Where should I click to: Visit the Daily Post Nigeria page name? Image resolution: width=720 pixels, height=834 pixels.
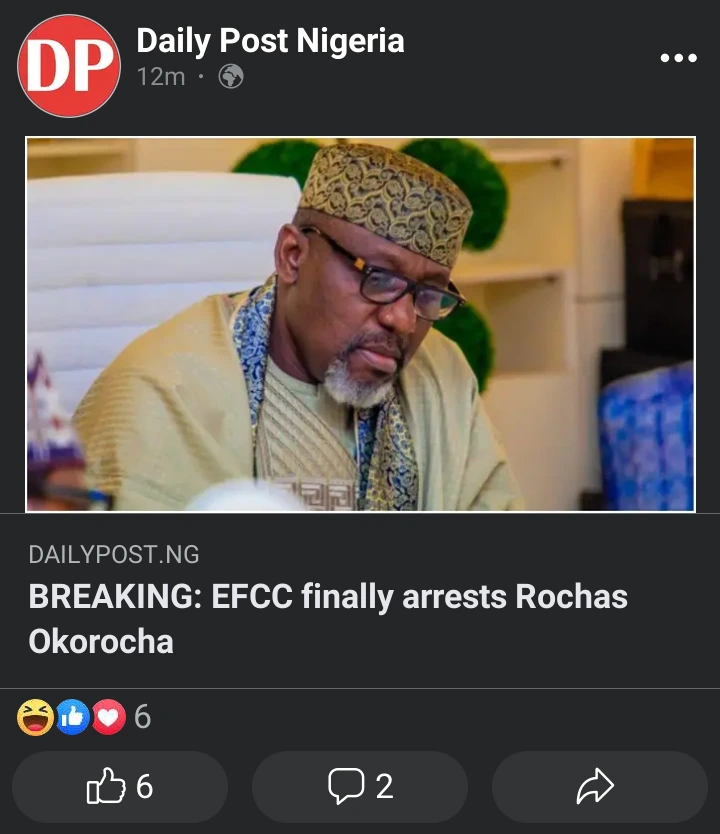270,41
